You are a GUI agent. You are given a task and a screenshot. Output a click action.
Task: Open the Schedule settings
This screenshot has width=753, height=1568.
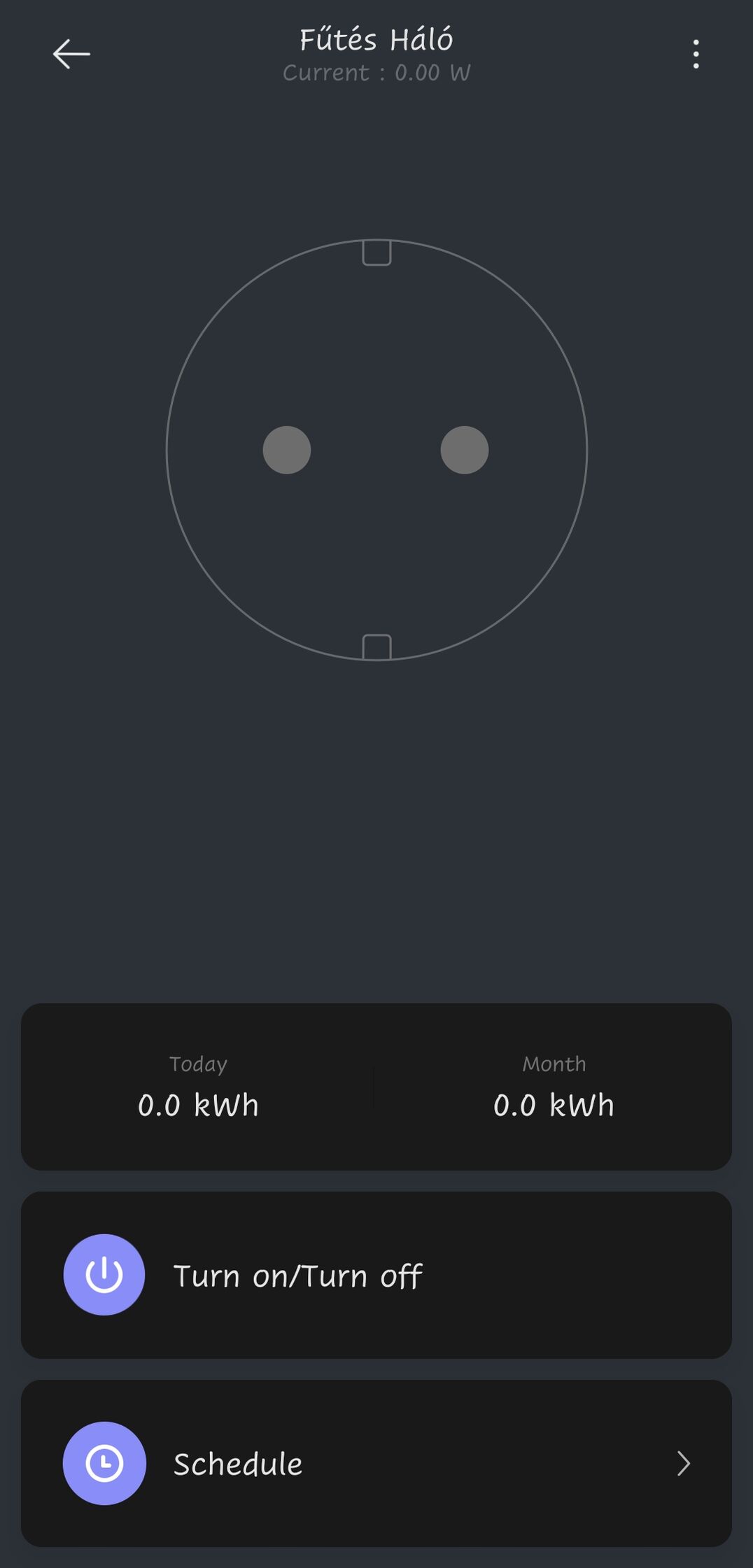(x=376, y=1463)
